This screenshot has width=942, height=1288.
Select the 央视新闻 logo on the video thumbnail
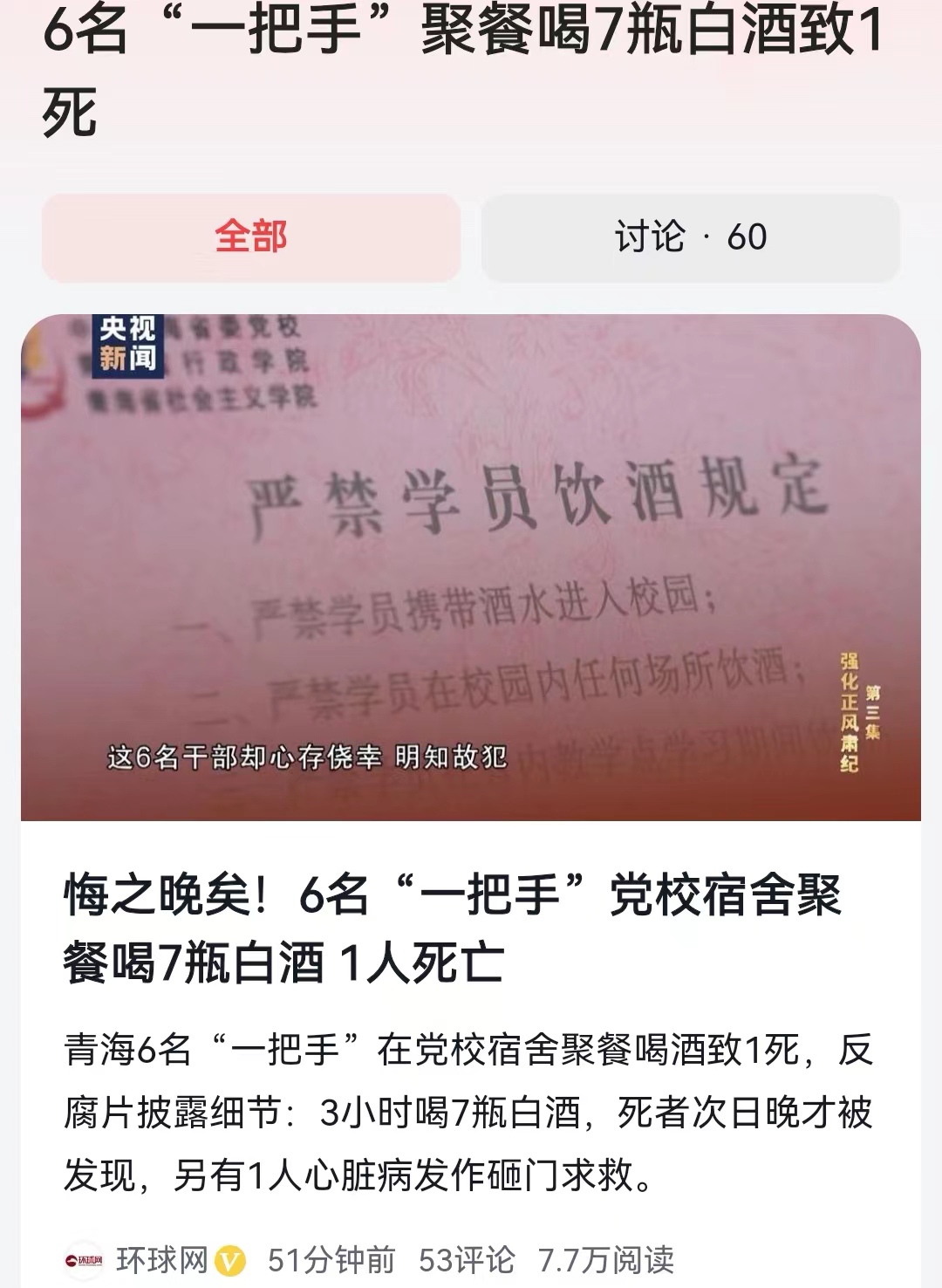129,347
